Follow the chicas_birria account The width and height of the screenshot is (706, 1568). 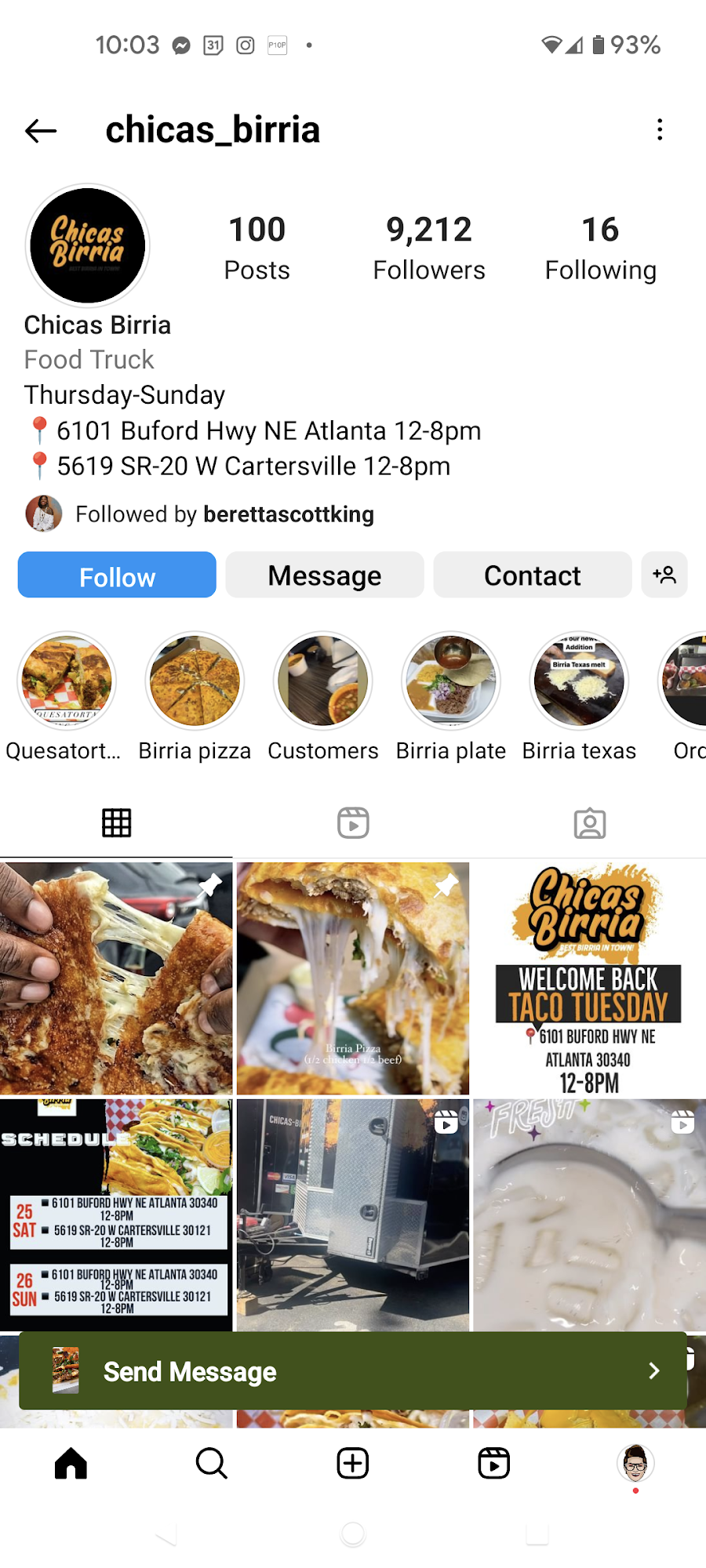point(117,575)
